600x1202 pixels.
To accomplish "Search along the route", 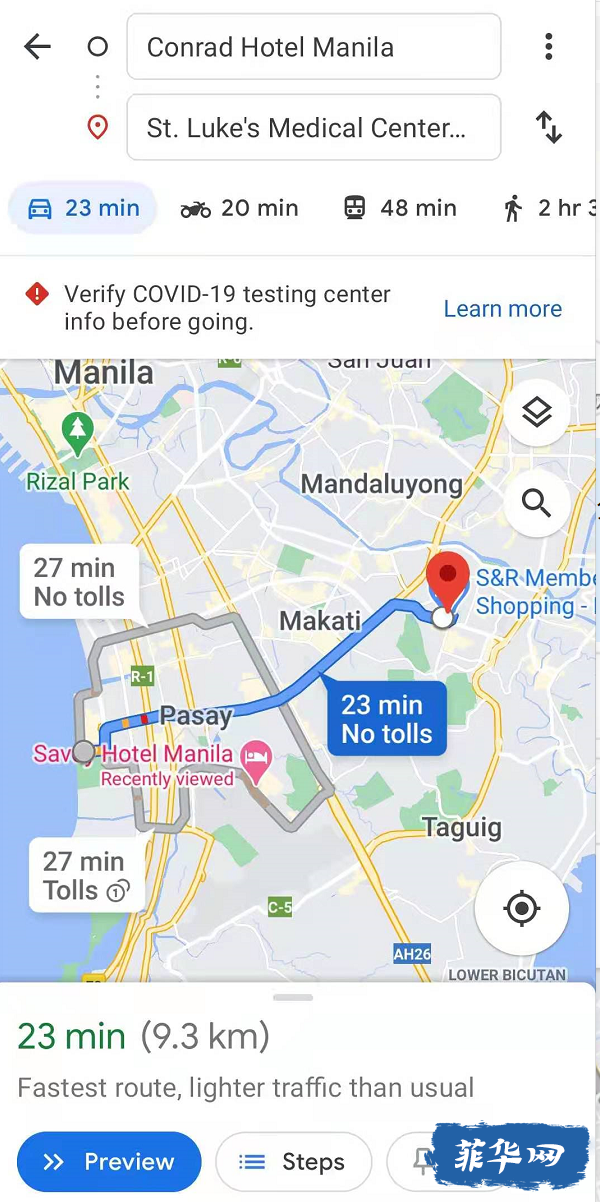I will 537,503.
